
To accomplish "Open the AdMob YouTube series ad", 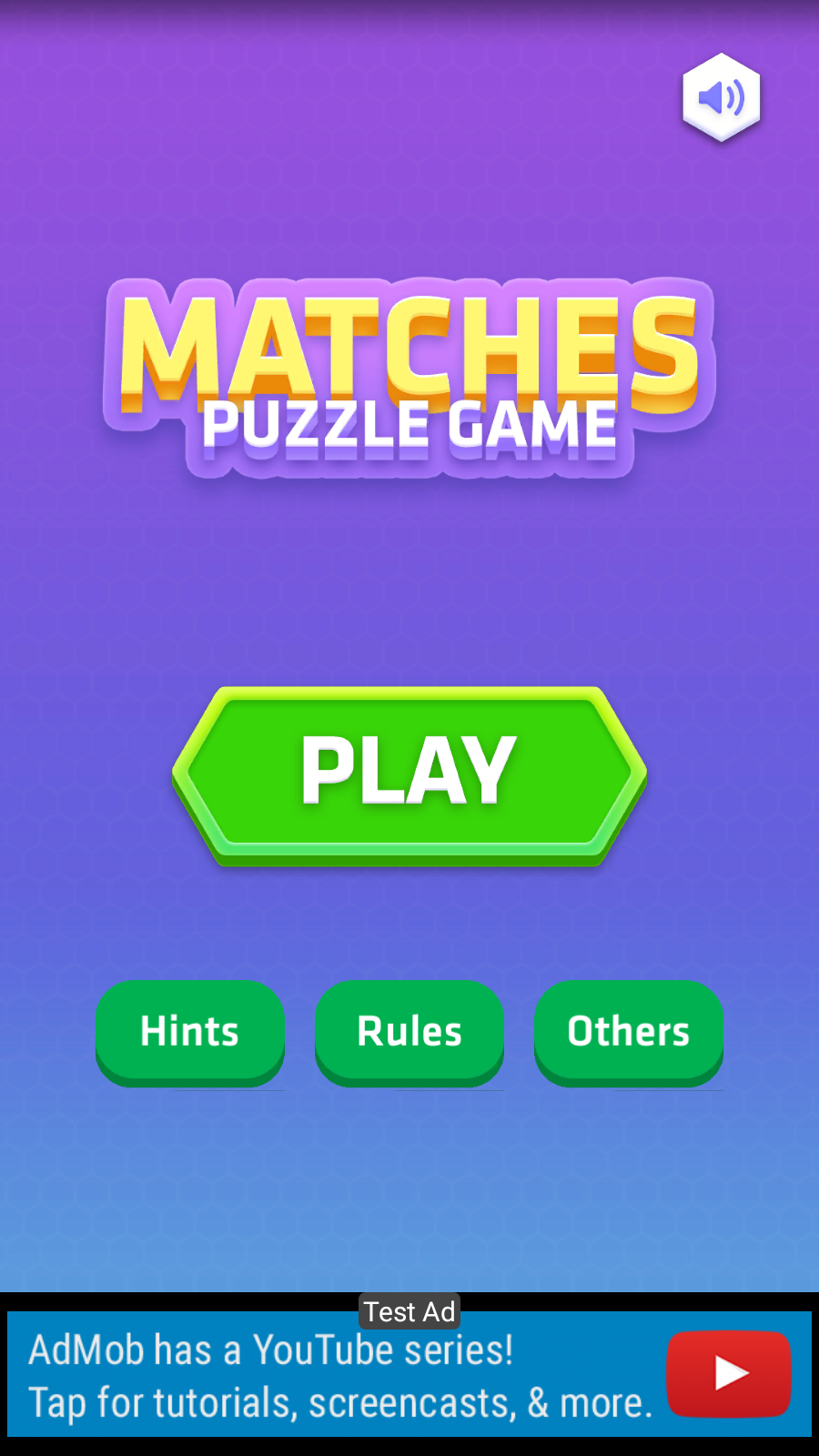I will (x=409, y=1374).
